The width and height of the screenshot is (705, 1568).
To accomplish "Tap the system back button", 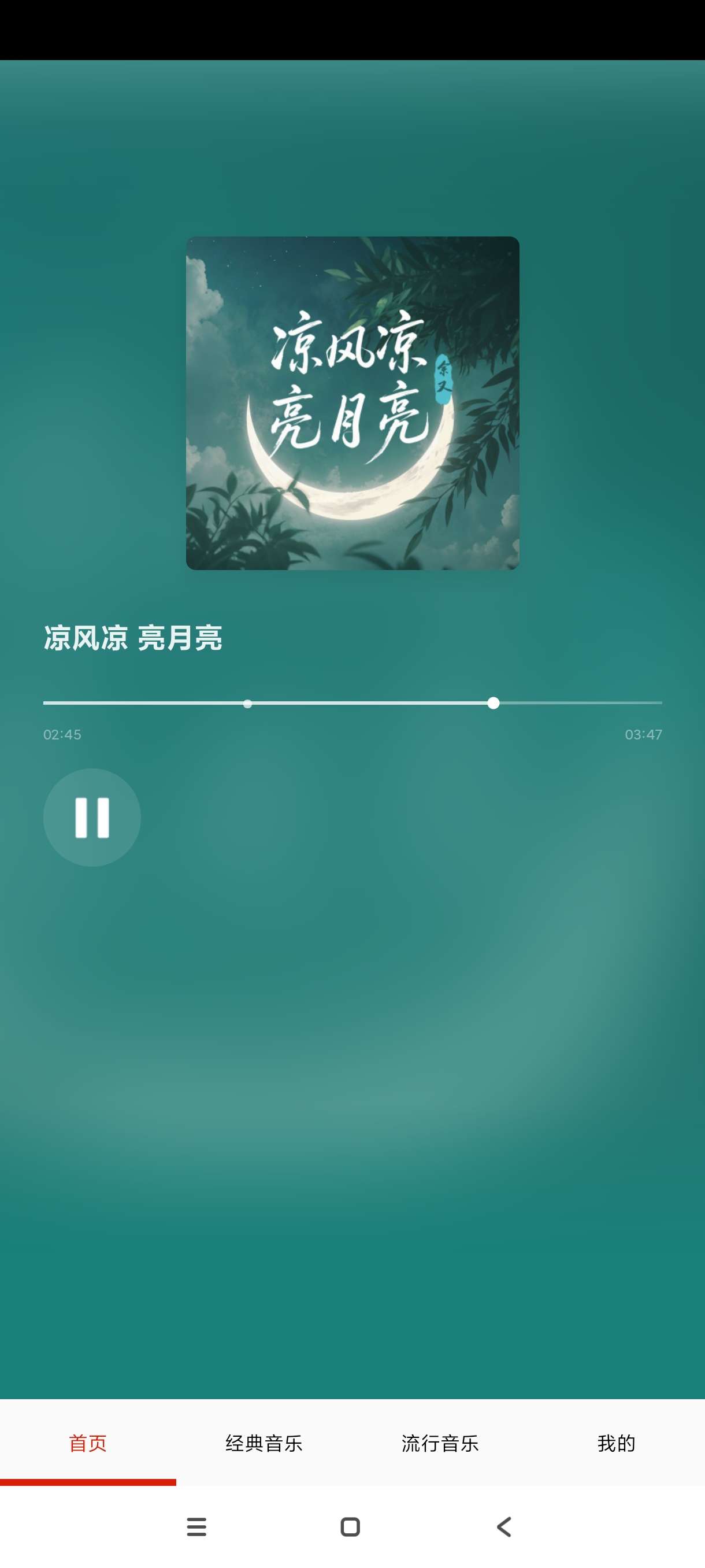I will coord(504,1526).
